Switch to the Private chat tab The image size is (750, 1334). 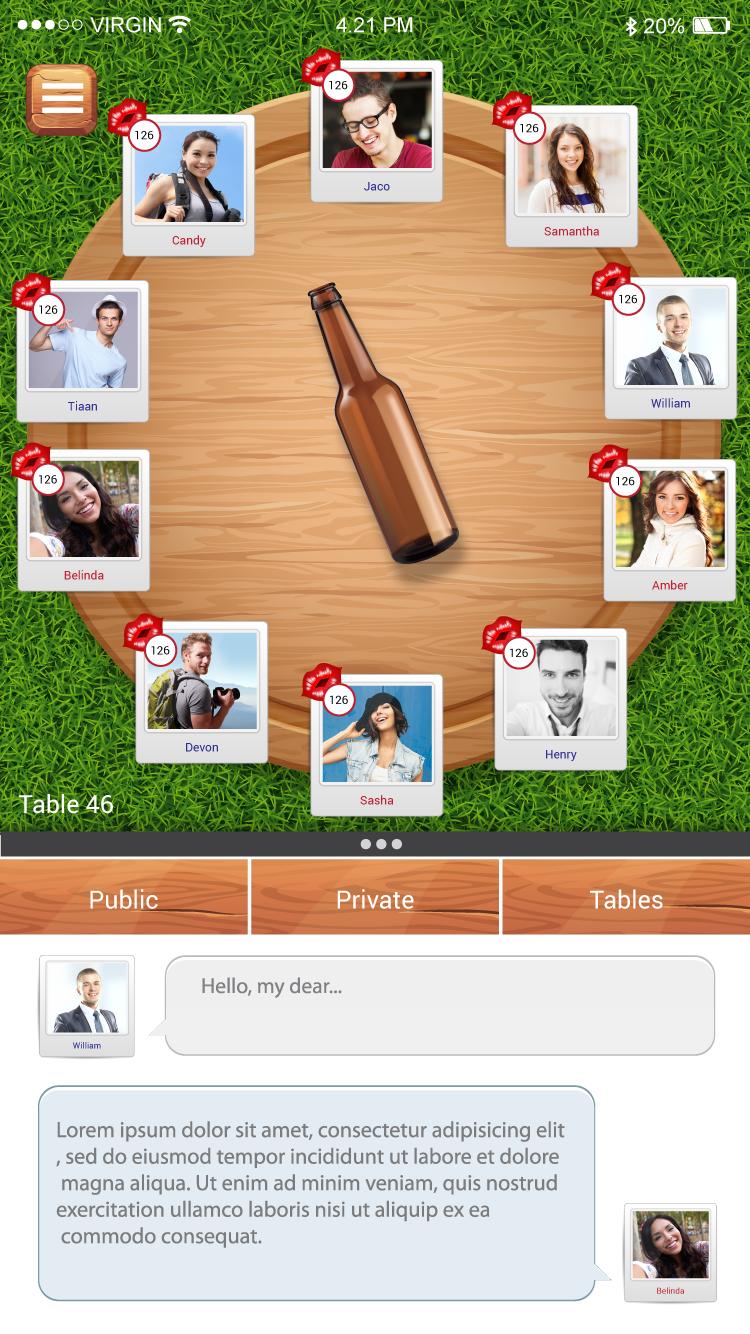(375, 898)
